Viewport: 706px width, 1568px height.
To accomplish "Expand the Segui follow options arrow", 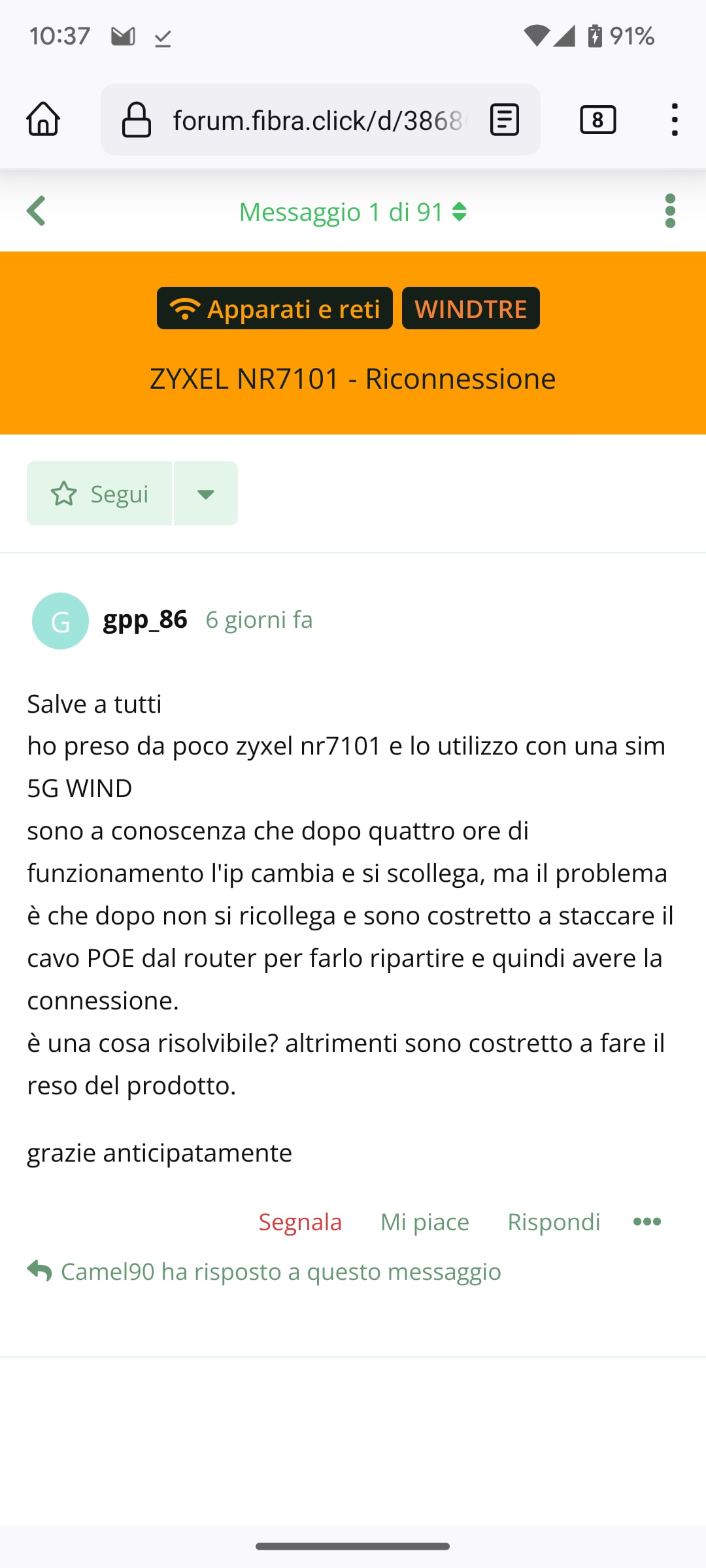I will pyautogui.click(x=206, y=493).
